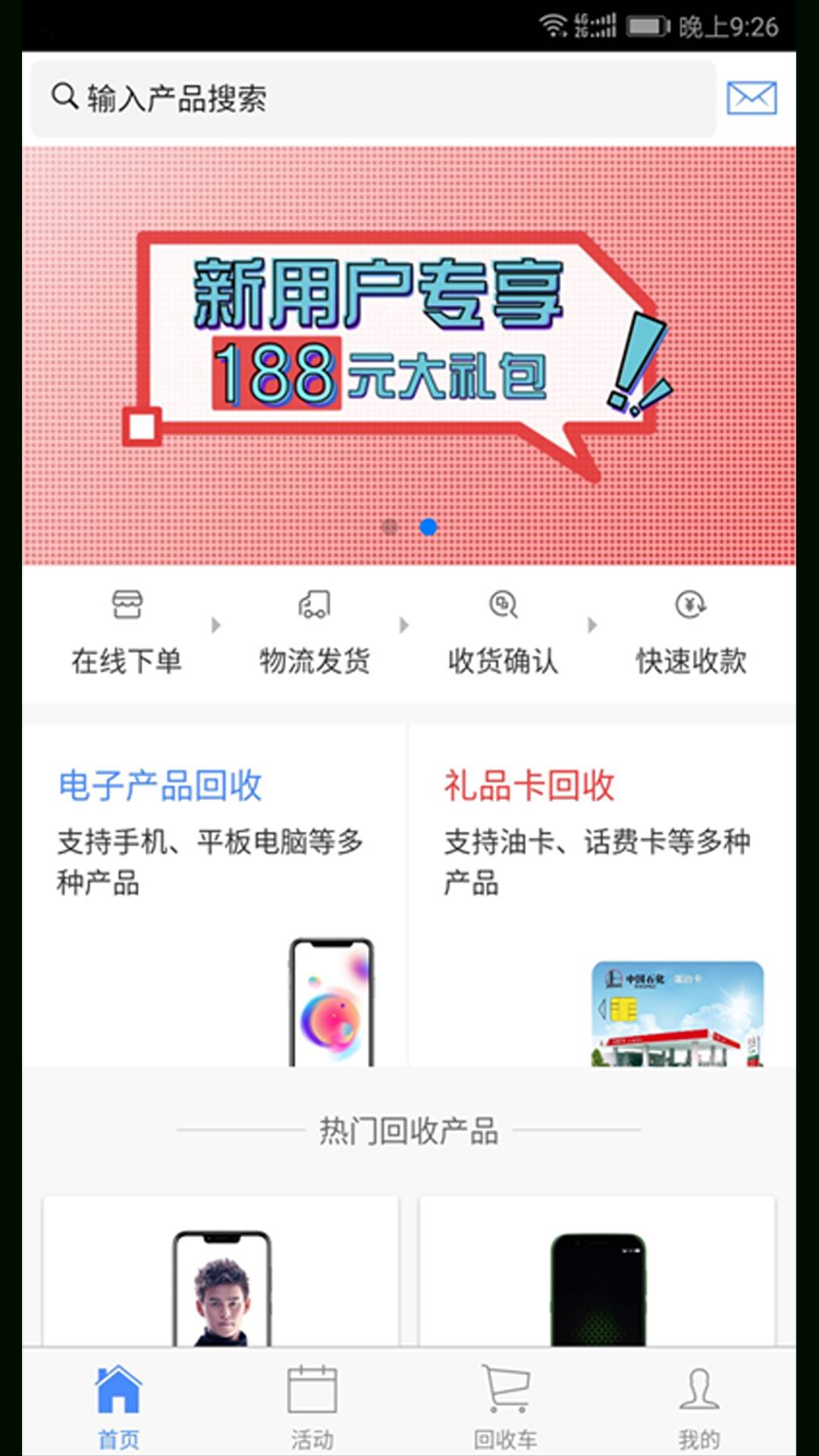Open the 电子产品回收 card

215,895
